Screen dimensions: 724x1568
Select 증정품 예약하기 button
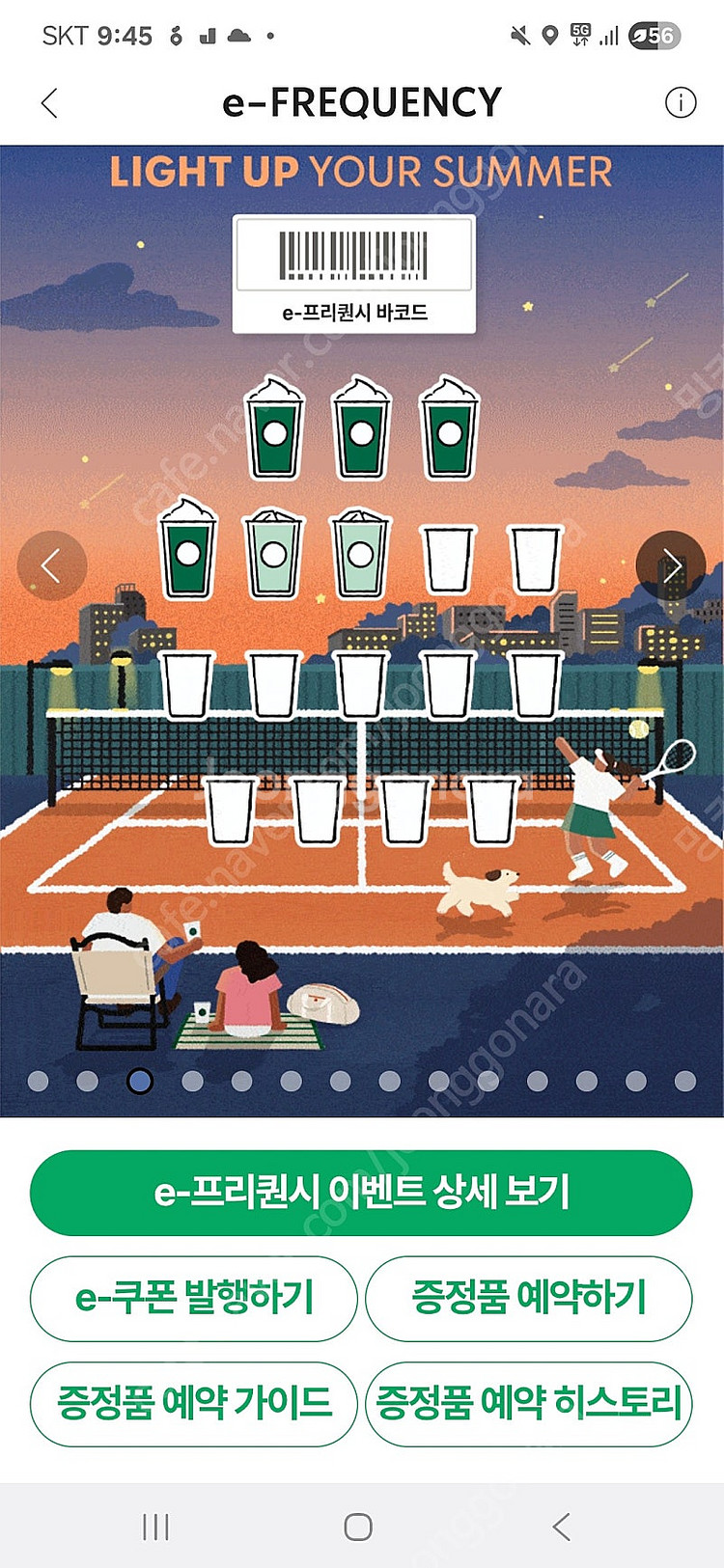click(x=528, y=1298)
